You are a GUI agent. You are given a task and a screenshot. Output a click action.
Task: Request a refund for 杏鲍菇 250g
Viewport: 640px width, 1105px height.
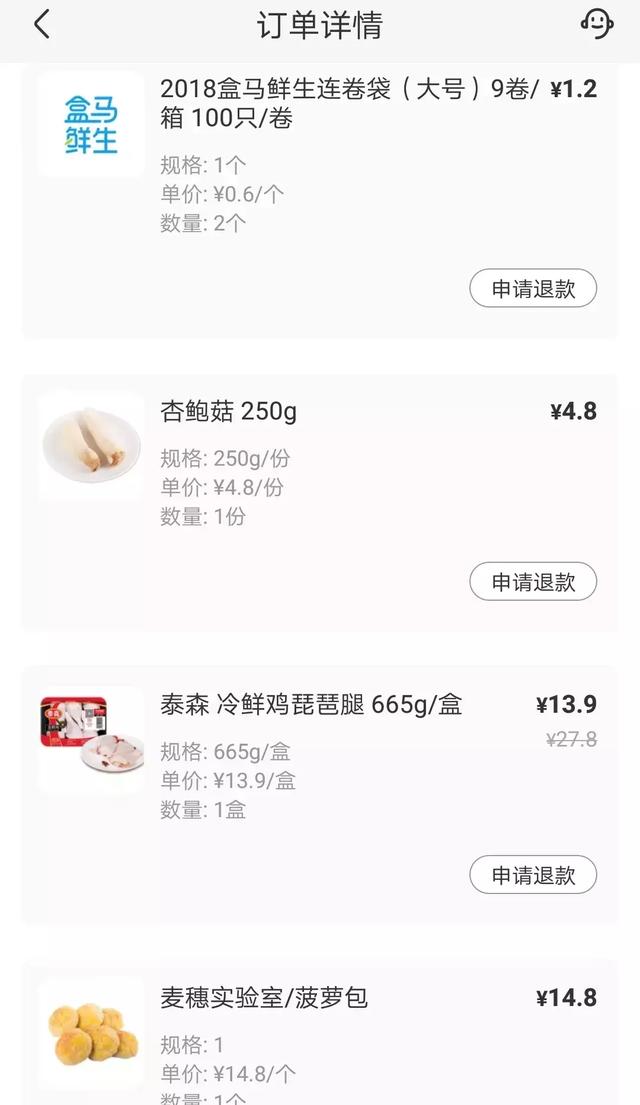533,582
